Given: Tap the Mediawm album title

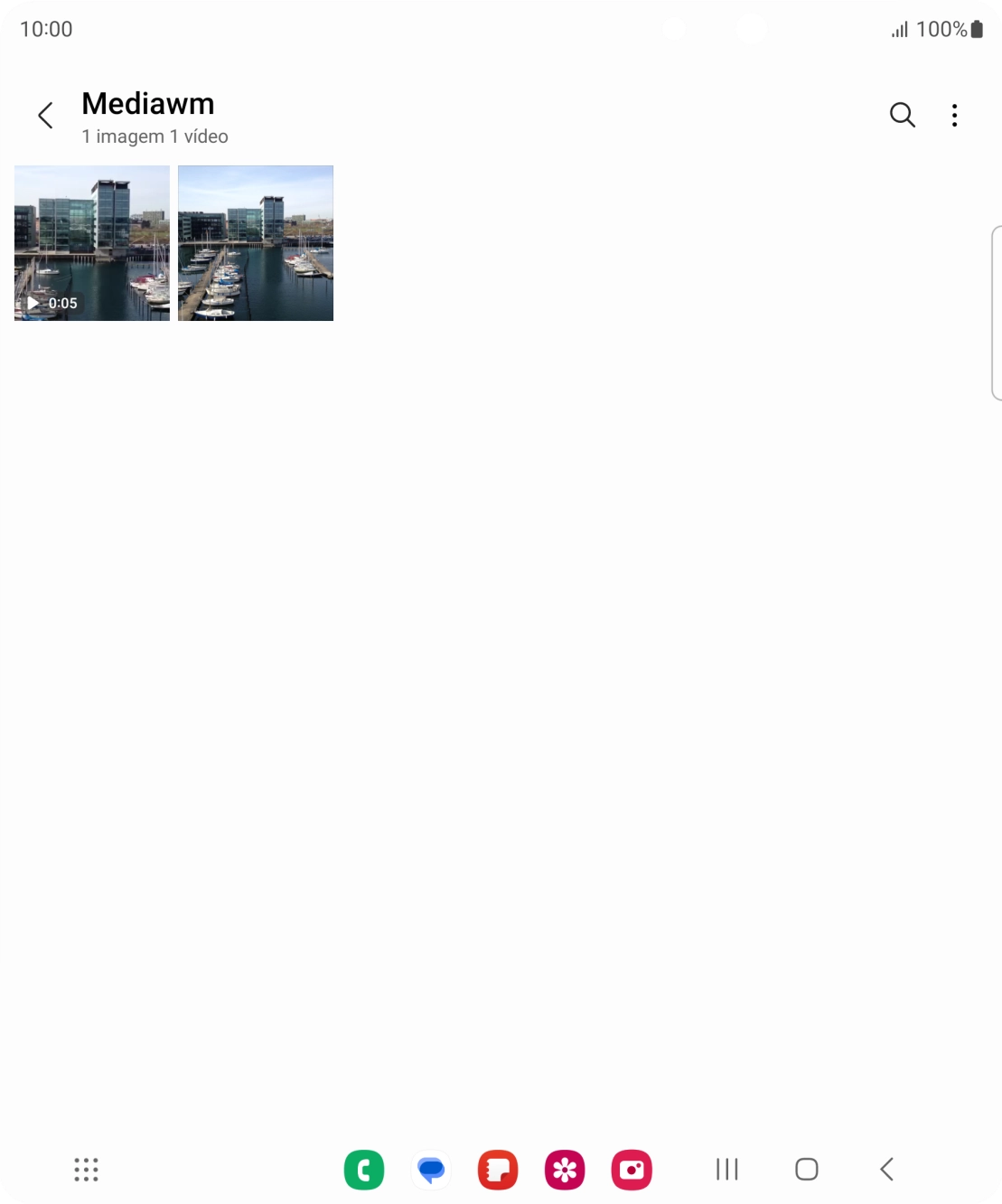Looking at the screenshot, I should click(x=147, y=103).
